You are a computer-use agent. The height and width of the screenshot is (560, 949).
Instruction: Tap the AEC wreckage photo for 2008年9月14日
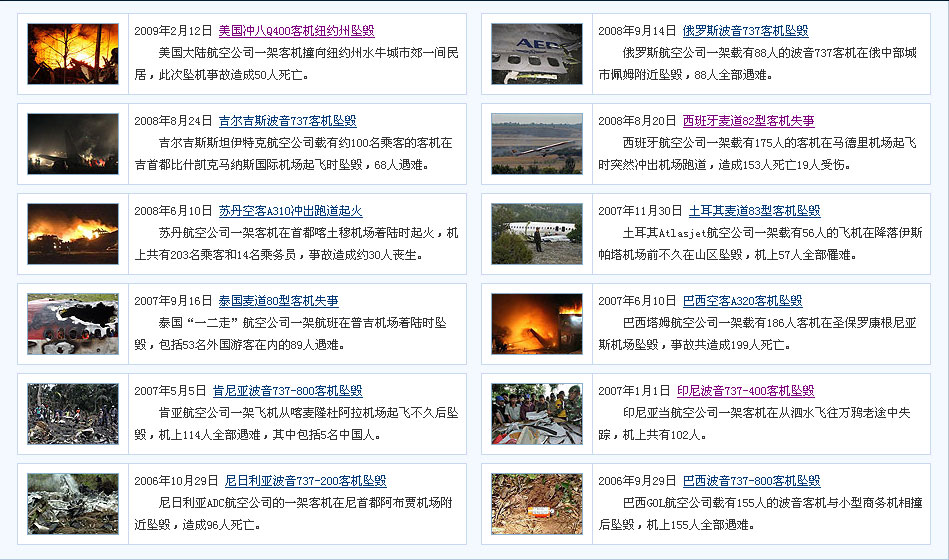(x=537, y=54)
